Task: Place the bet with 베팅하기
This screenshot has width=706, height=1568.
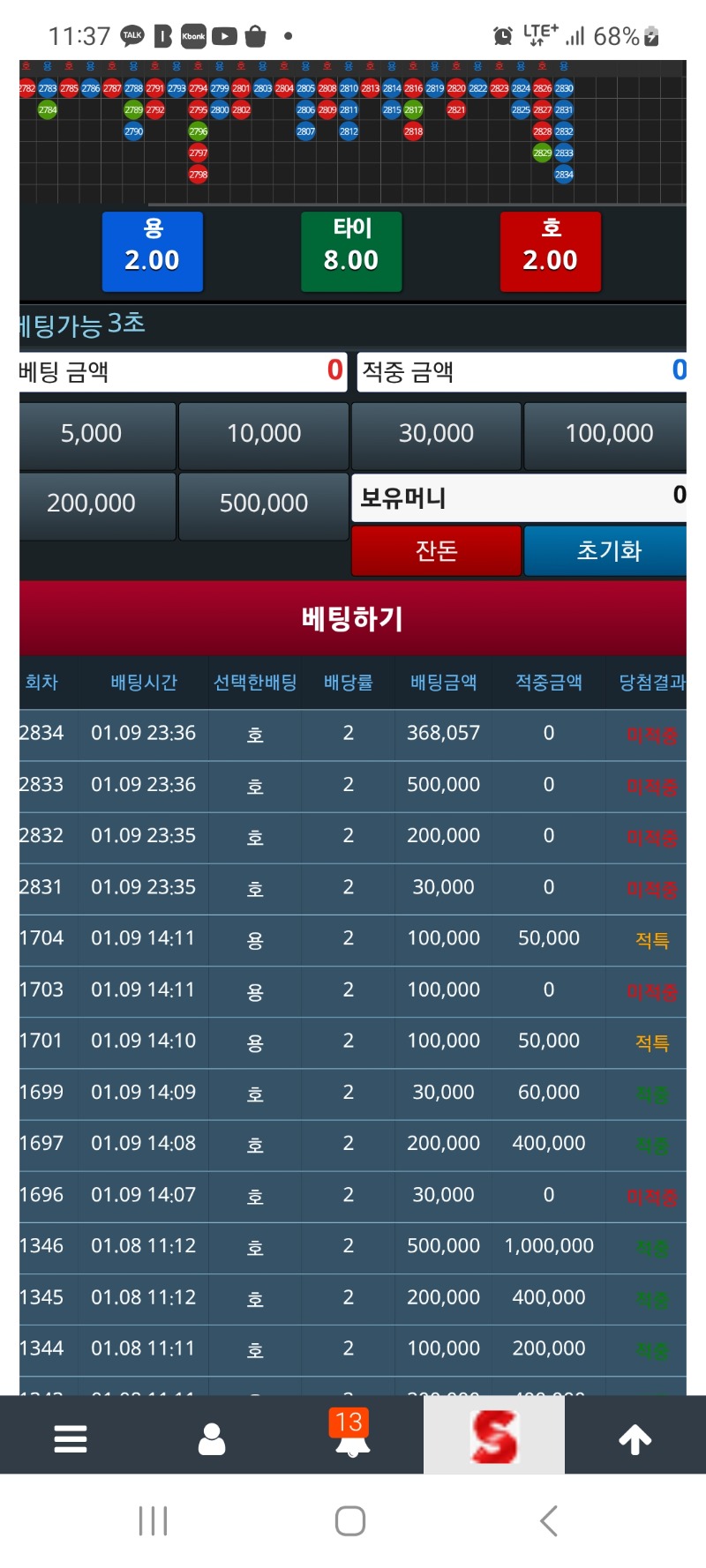Action: click(x=353, y=618)
